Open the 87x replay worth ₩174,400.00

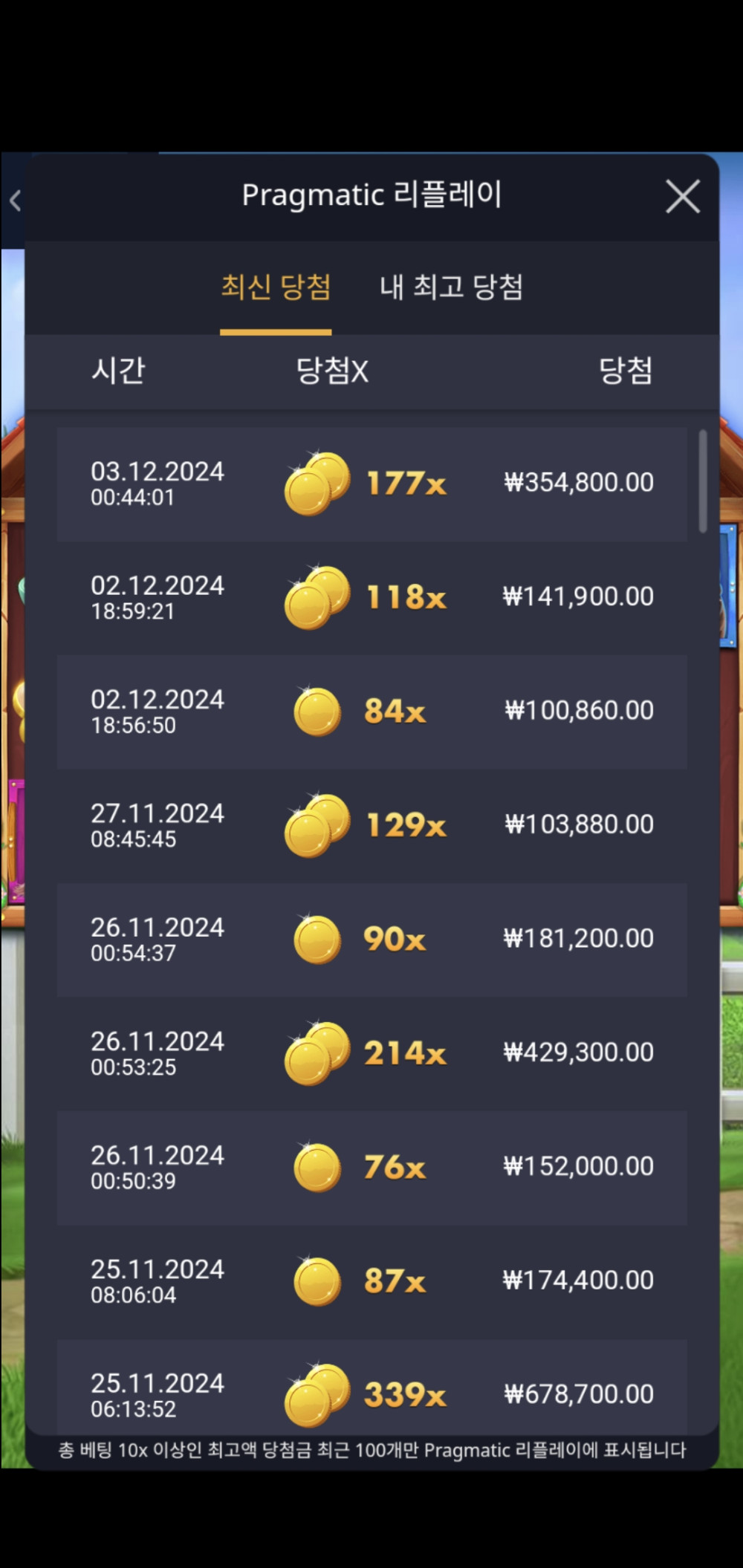tap(371, 1281)
